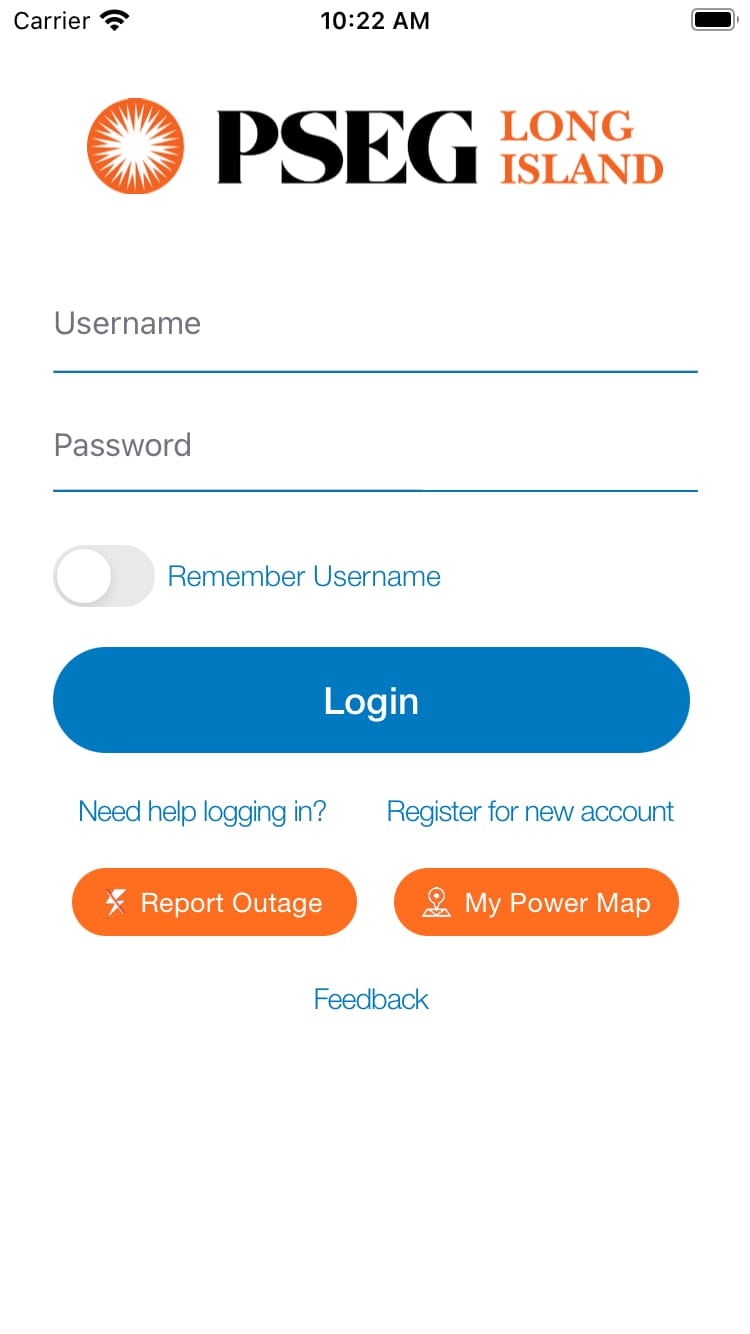Open My Power Map

[536, 901]
